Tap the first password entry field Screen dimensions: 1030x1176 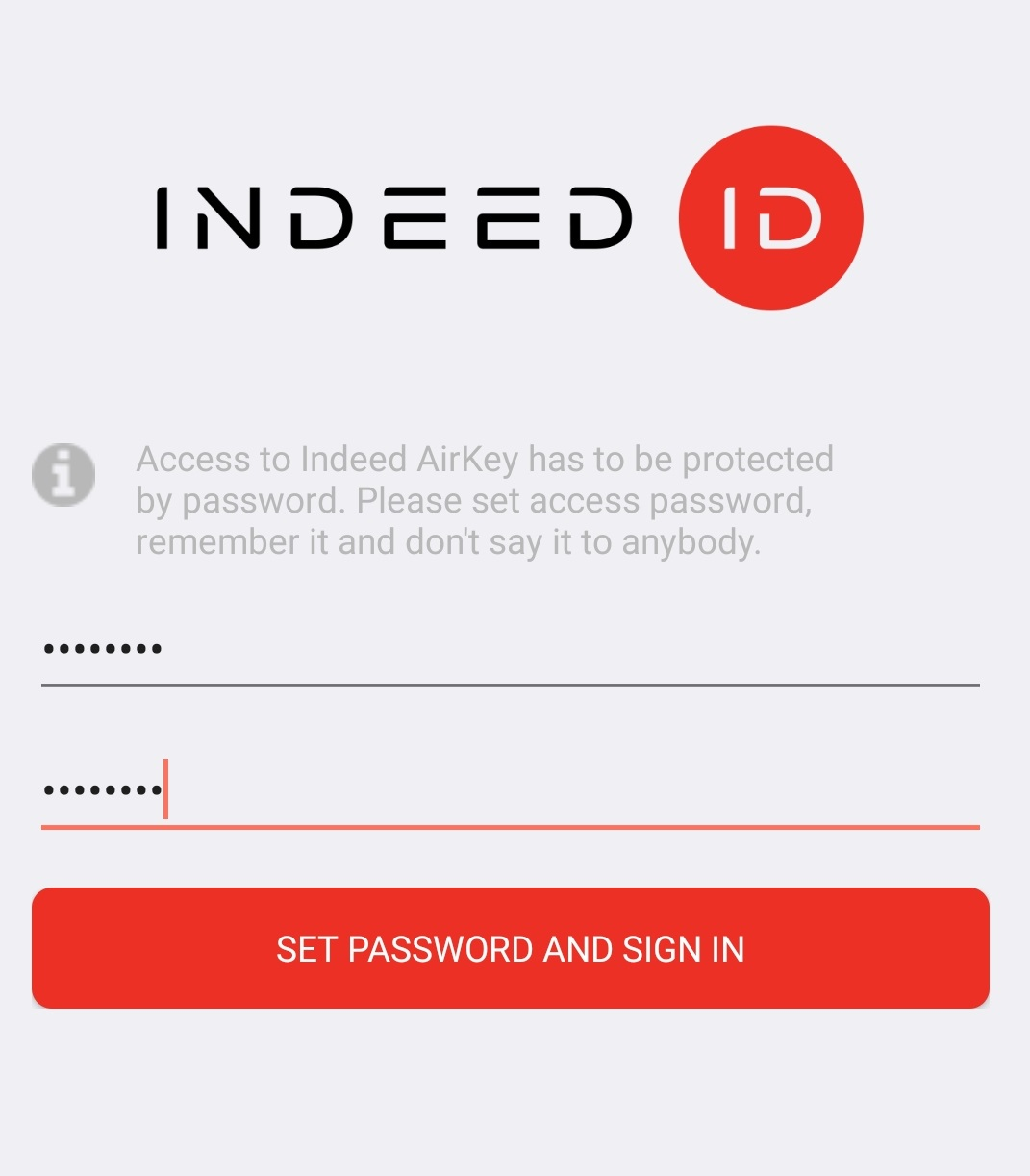(510, 650)
